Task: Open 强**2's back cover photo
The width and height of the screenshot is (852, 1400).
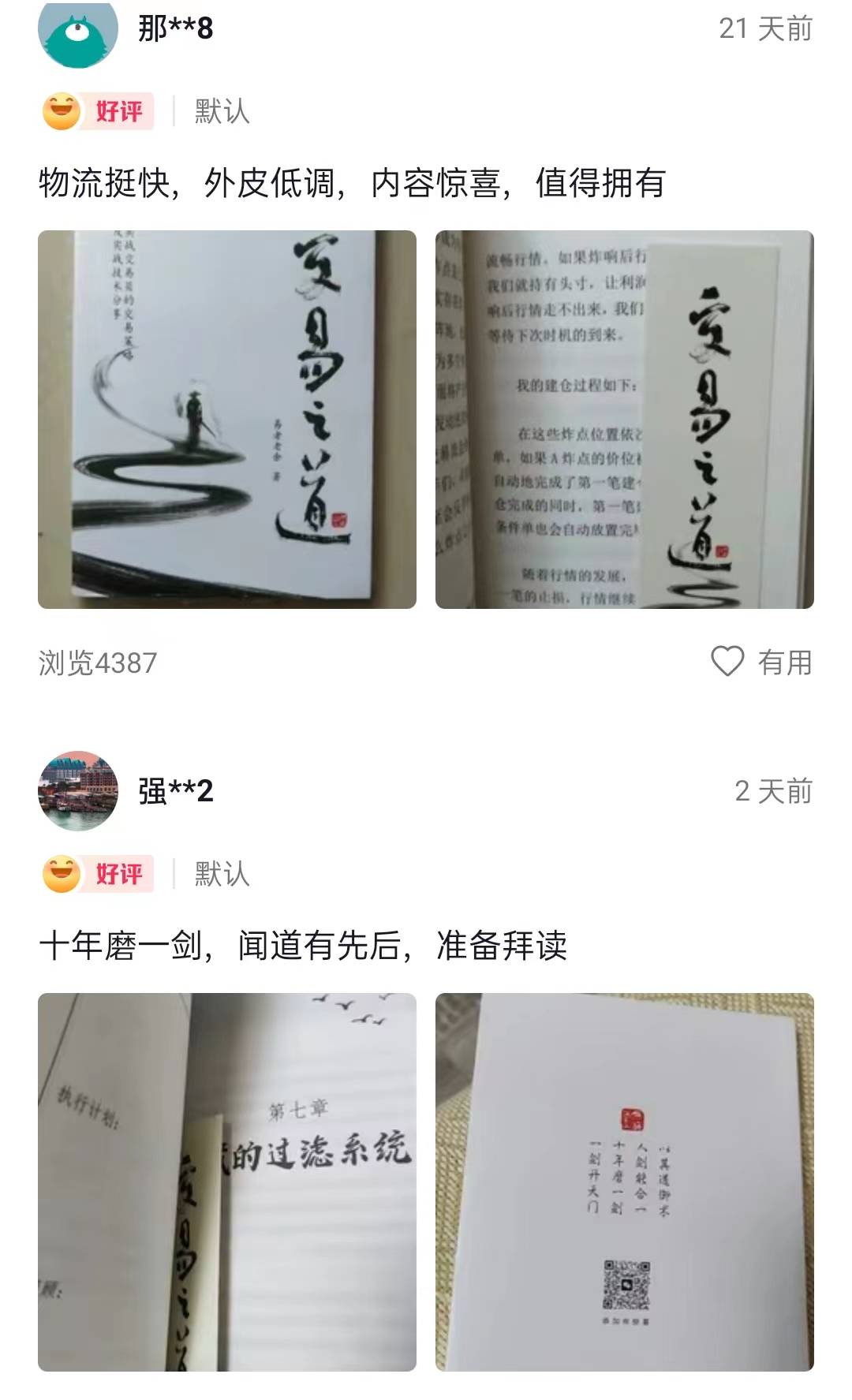Action: coord(624,1181)
